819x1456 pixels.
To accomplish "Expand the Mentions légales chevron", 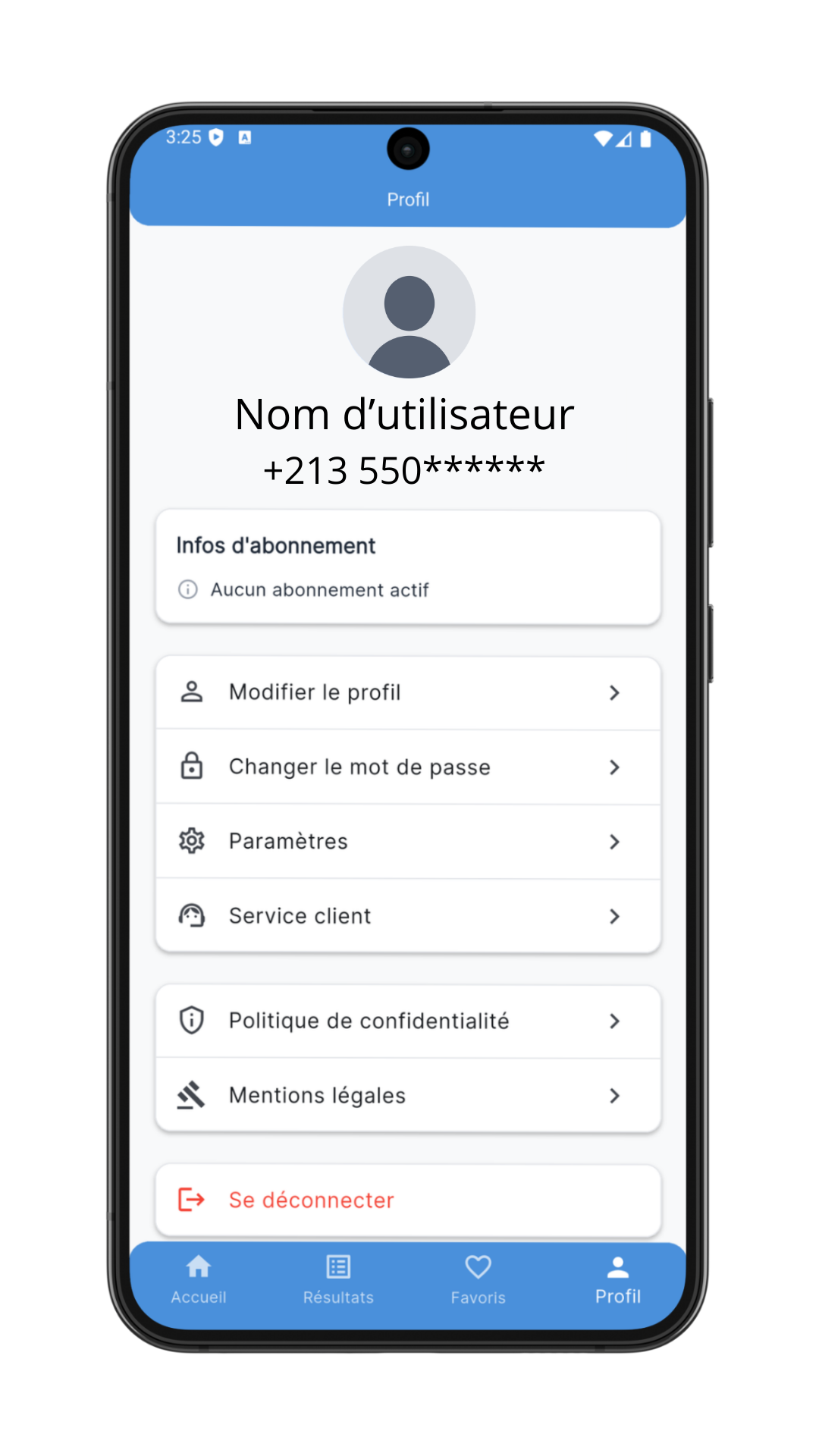I will pyautogui.click(x=614, y=1096).
